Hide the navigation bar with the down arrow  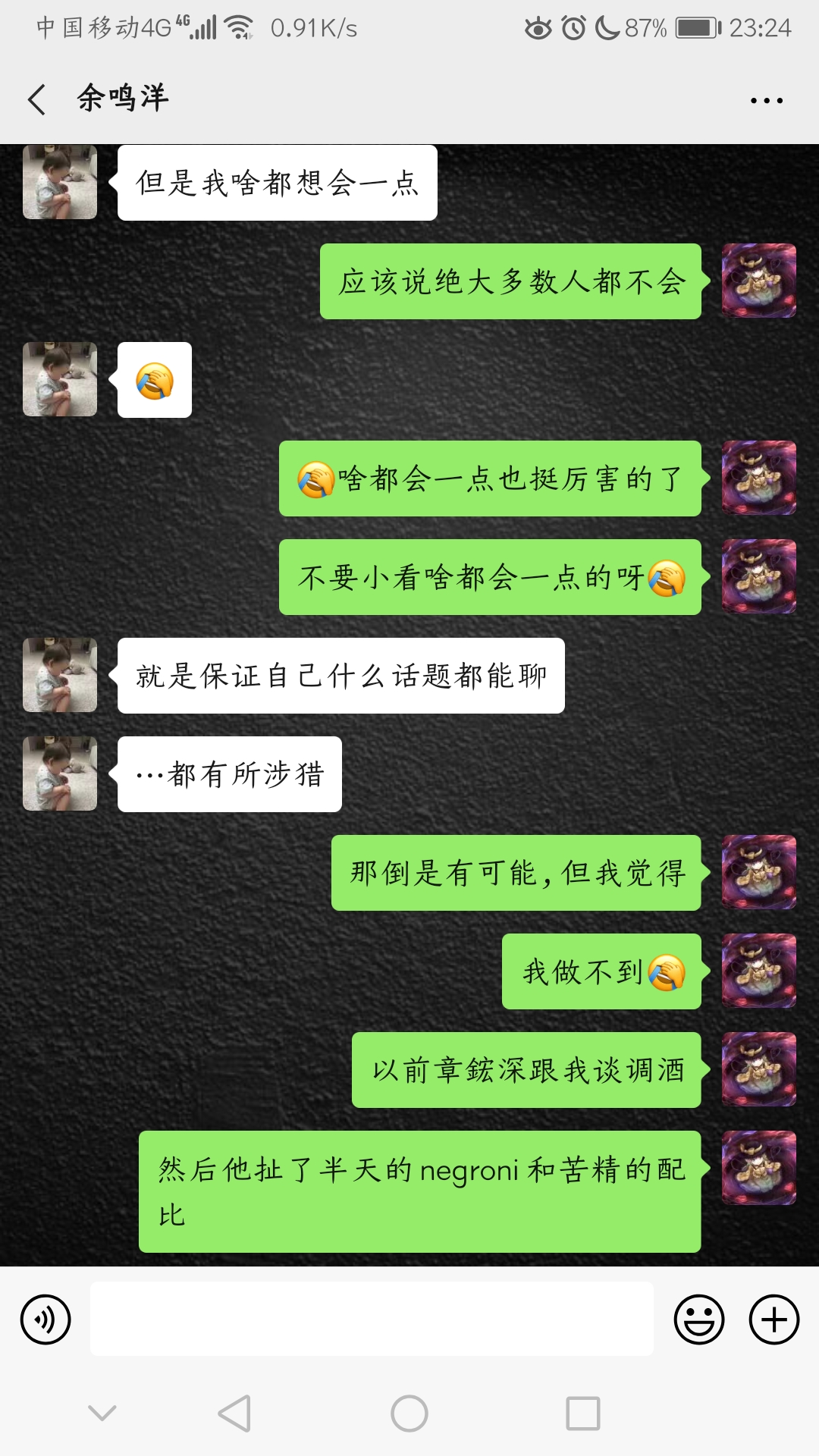[x=102, y=1412]
